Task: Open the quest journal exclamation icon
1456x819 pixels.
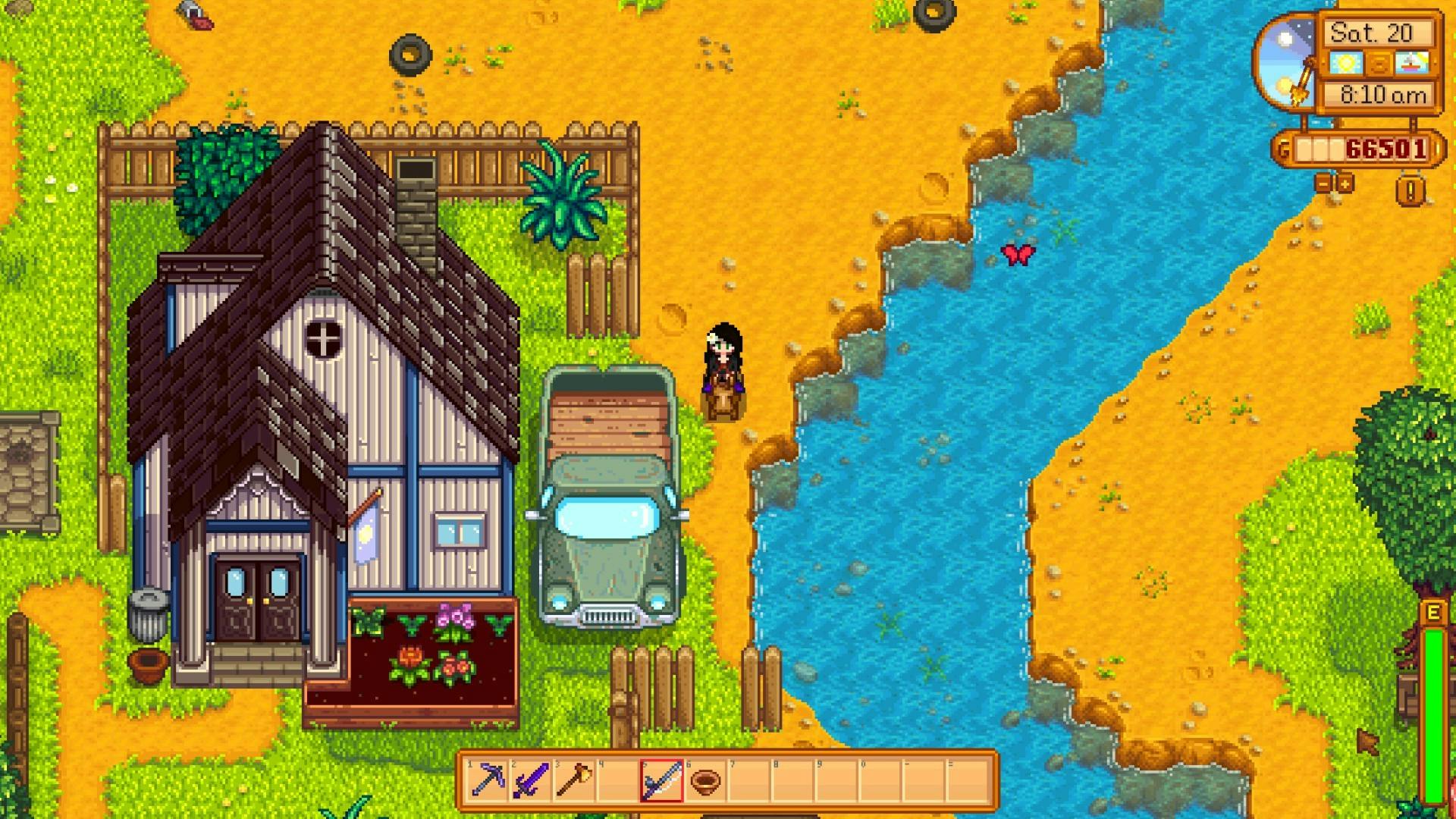Action: [x=1410, y=190]
